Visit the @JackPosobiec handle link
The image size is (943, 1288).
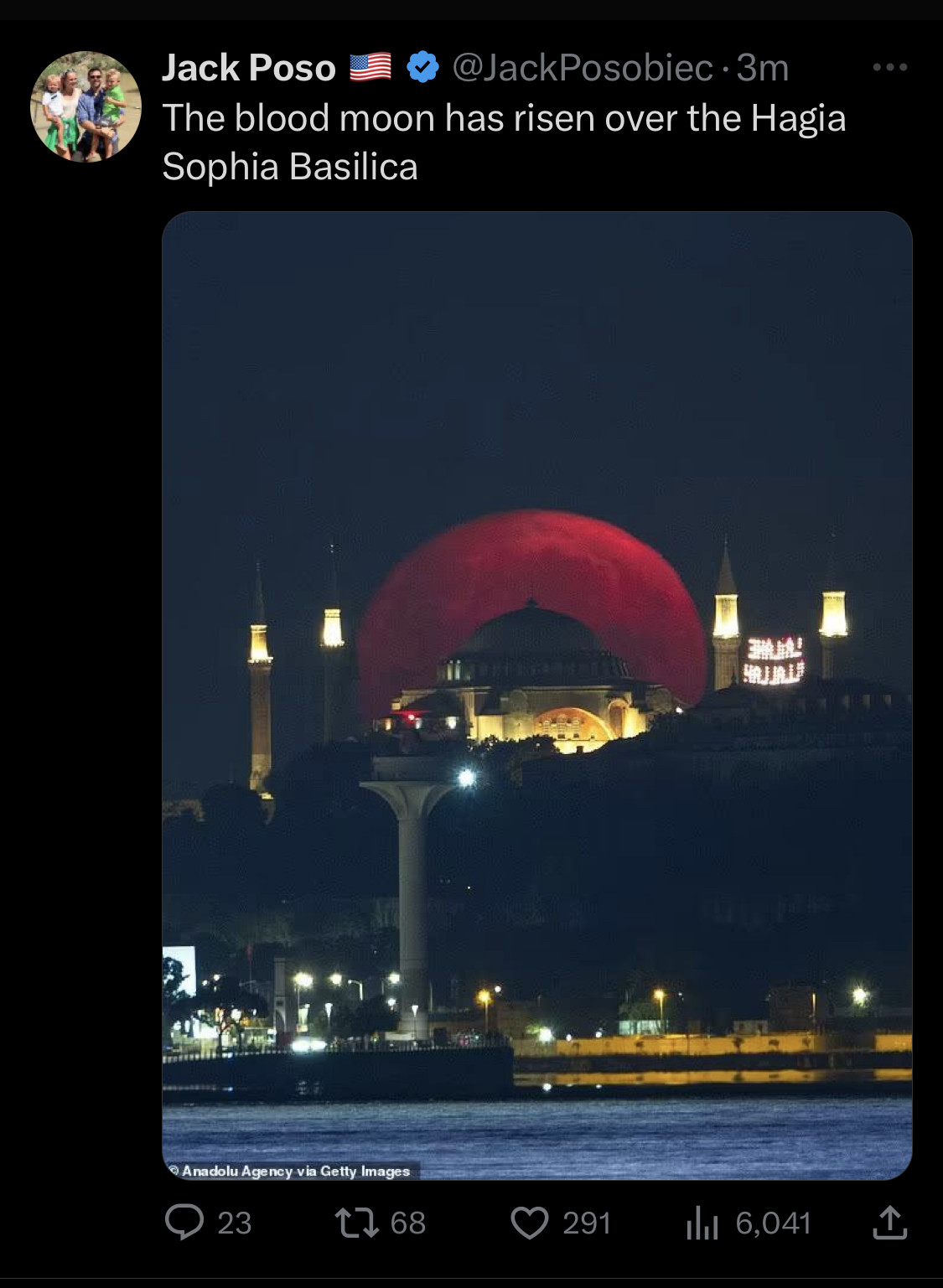click(583, 68)
